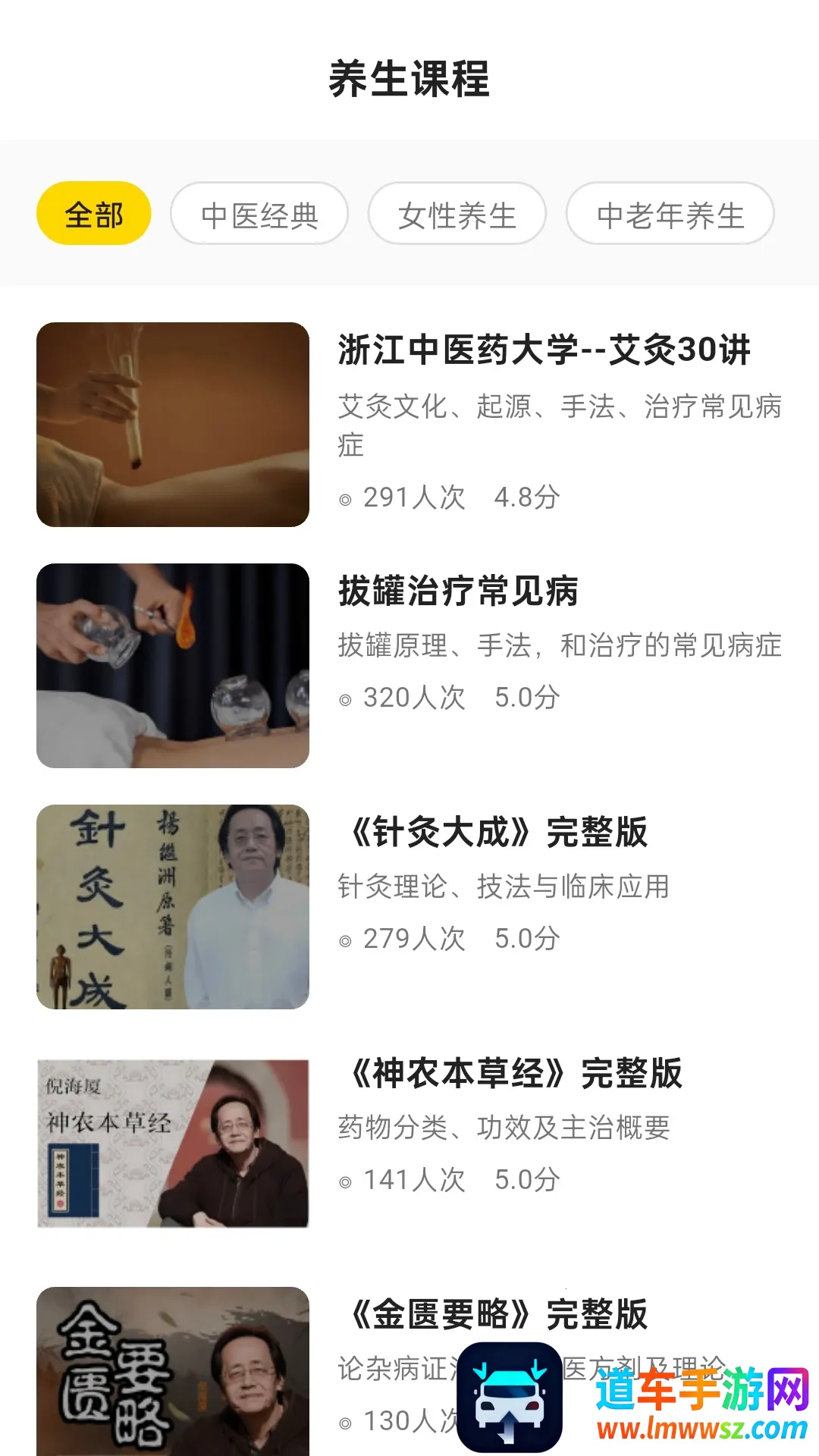Screen dimensions: 819x1456
Task: View 《针灸大成》完整版 course
Action: point(497,833)
